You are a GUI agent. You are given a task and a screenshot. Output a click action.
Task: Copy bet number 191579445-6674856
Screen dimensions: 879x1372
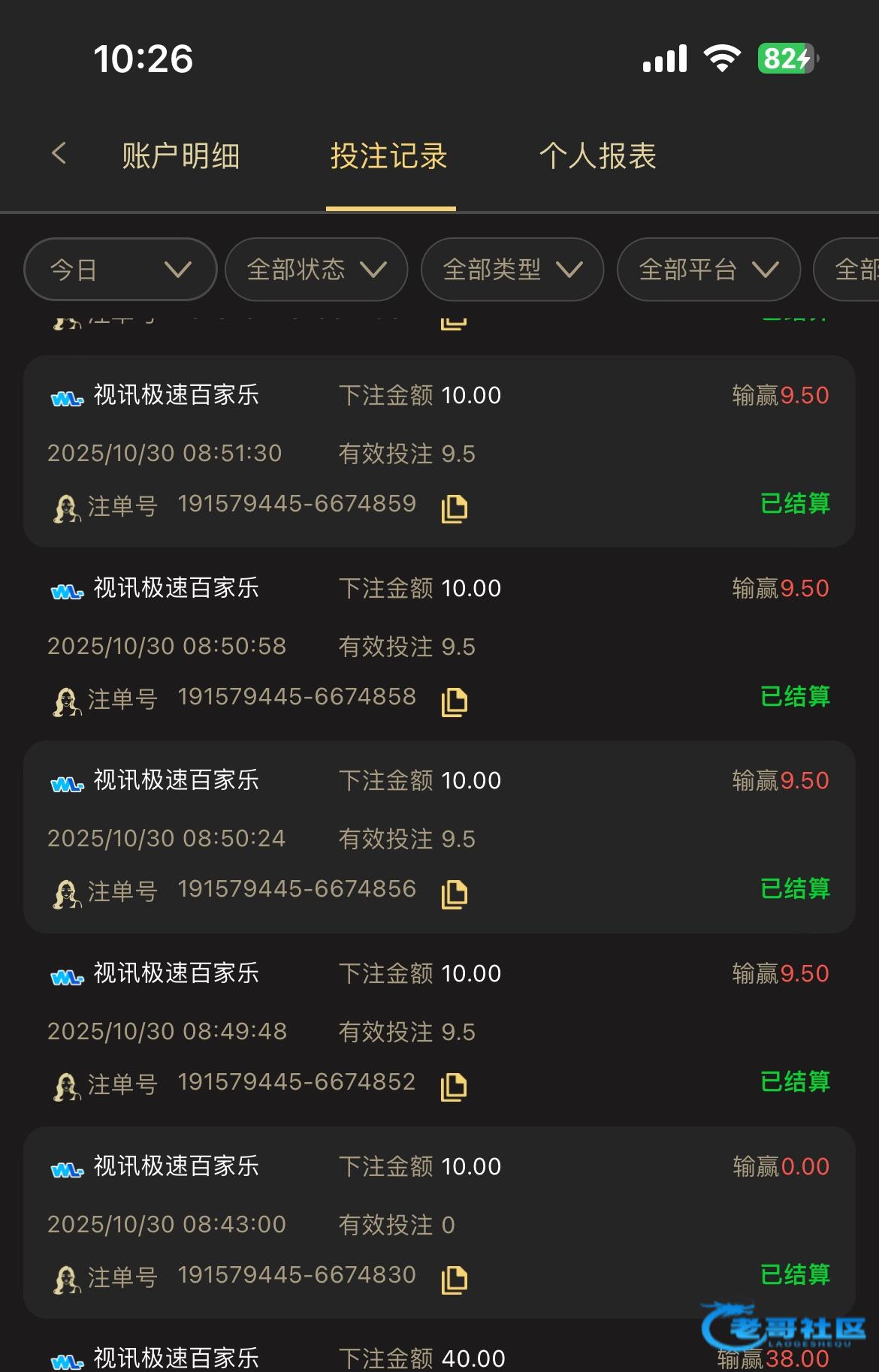(x=454, y=894)
